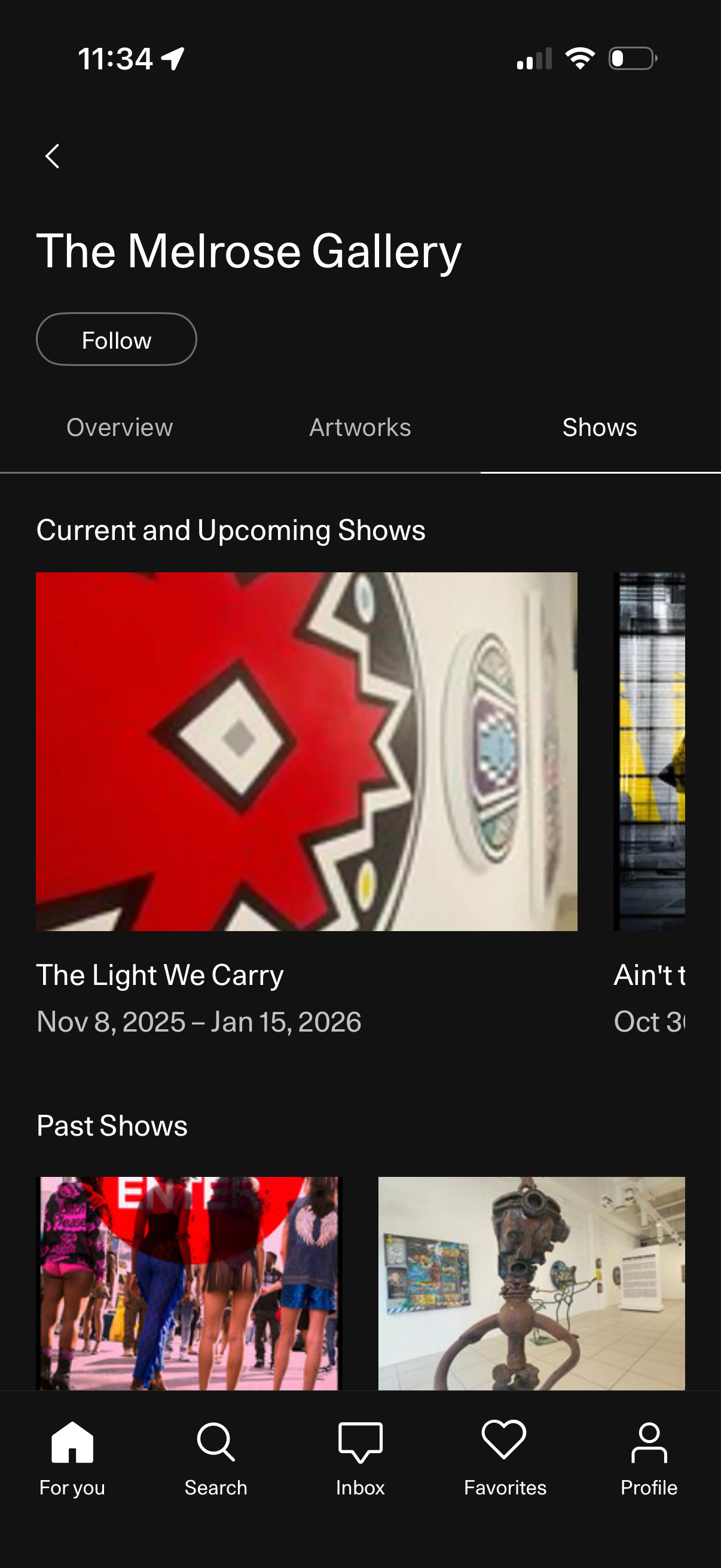Open the sculpture past show thumbnail

pyautogui.click(x=530, y=1285)
